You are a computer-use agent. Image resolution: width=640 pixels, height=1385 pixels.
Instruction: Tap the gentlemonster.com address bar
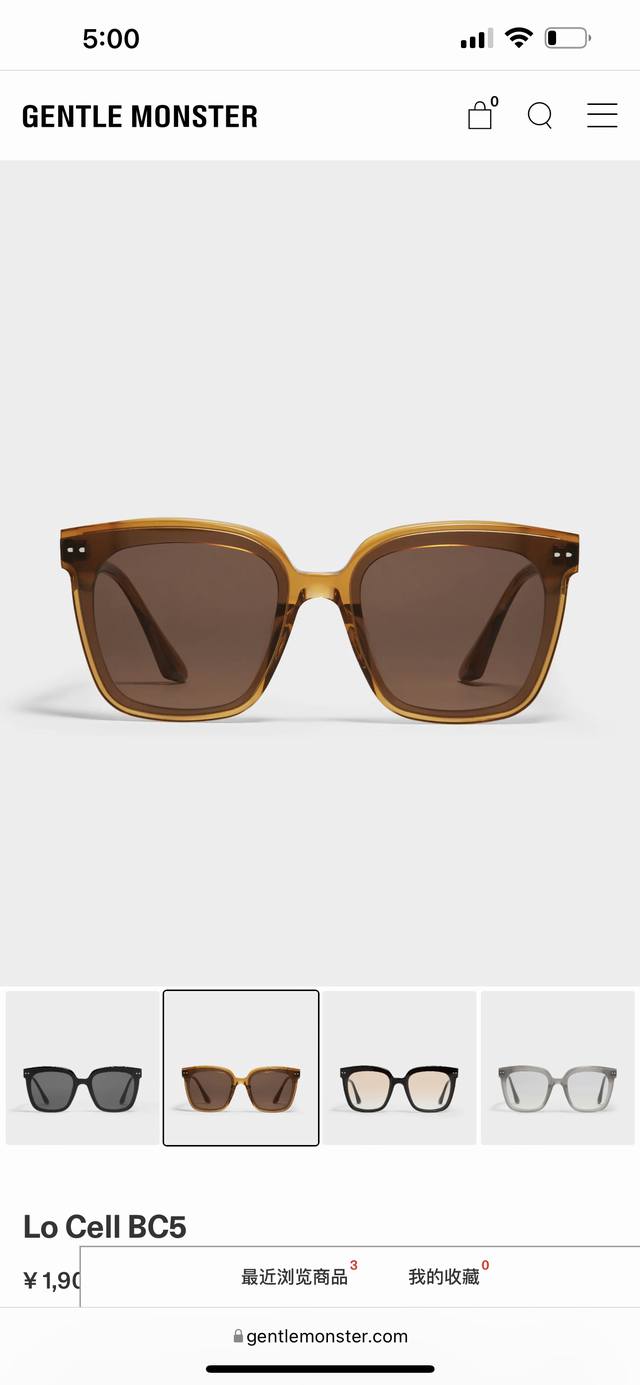point(320,1336)
